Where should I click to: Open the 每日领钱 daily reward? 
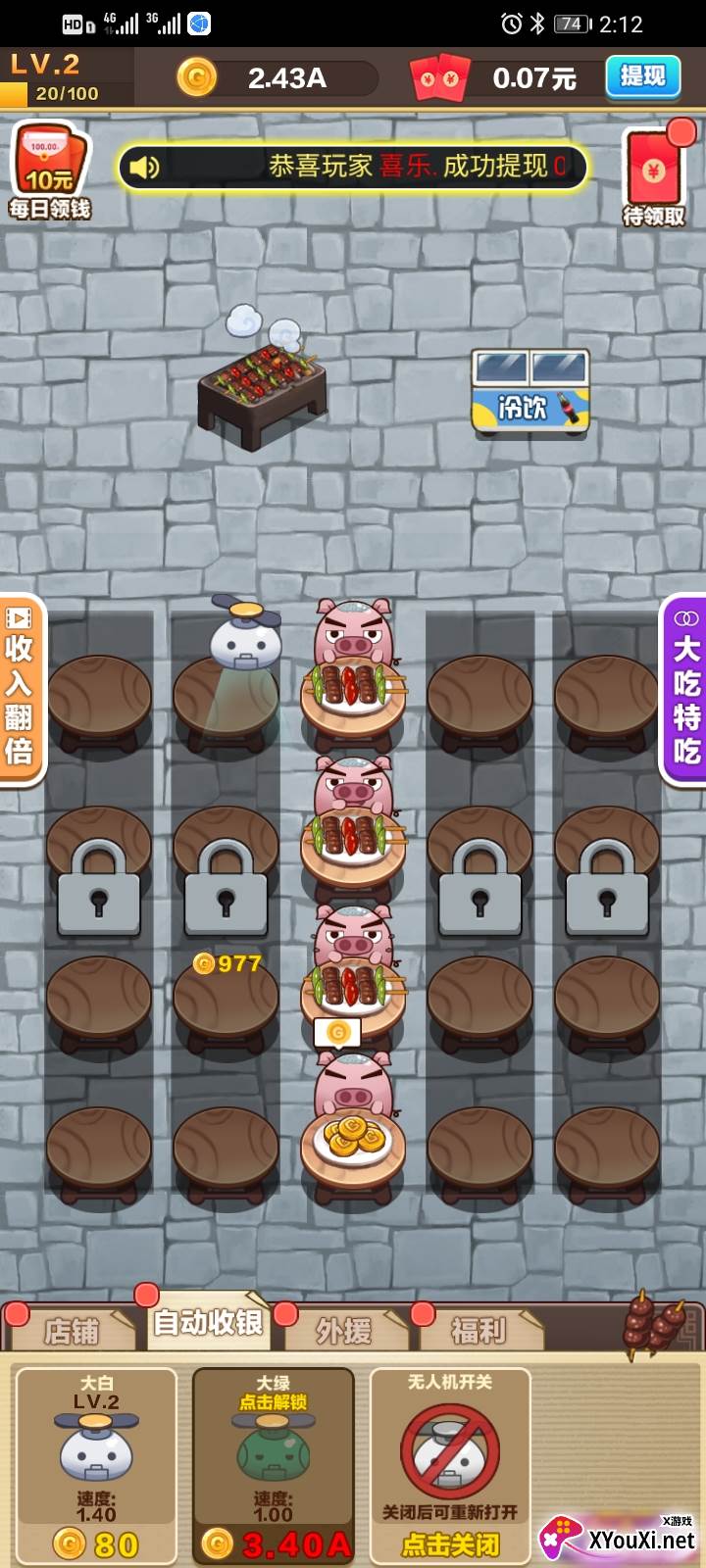pos(49,171)
